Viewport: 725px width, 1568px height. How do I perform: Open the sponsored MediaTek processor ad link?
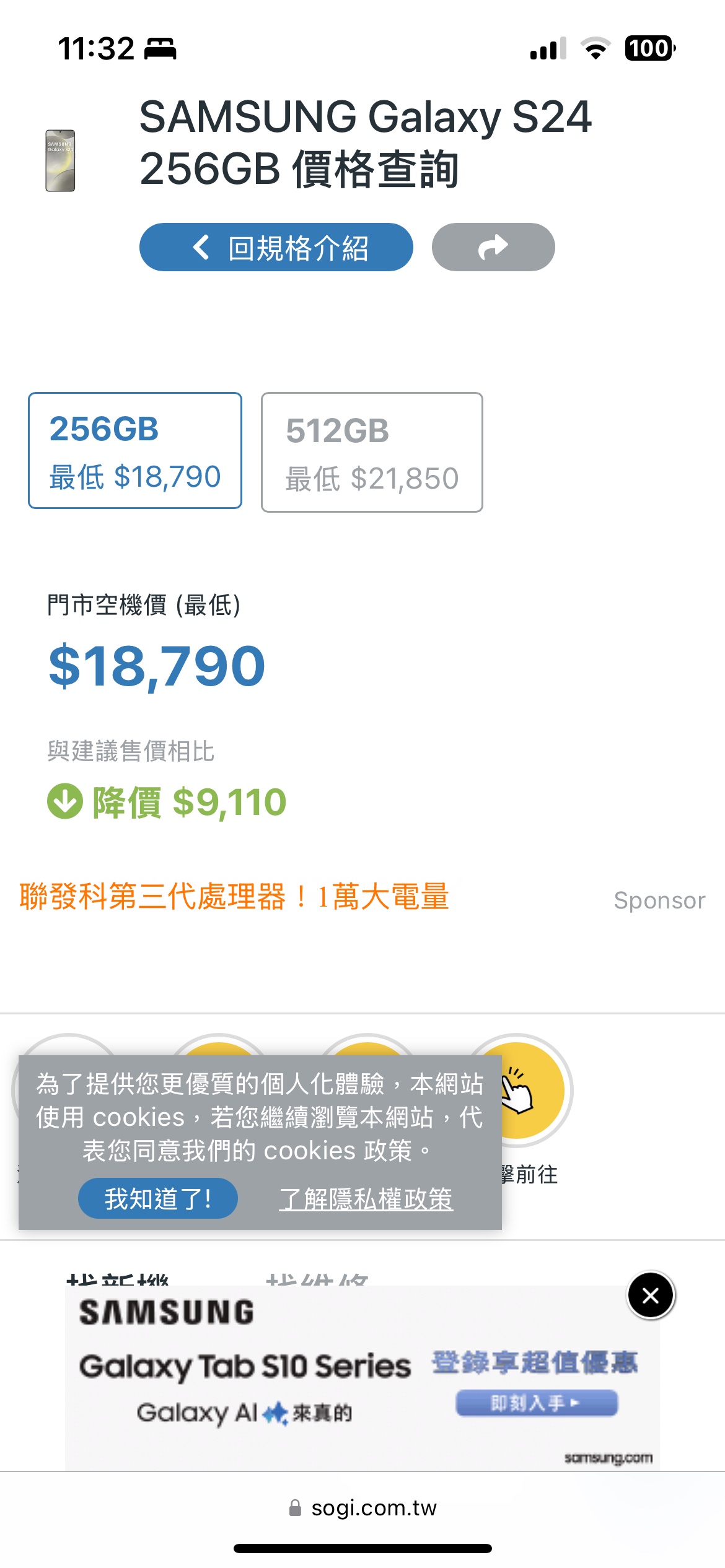[x=234, y=897]
